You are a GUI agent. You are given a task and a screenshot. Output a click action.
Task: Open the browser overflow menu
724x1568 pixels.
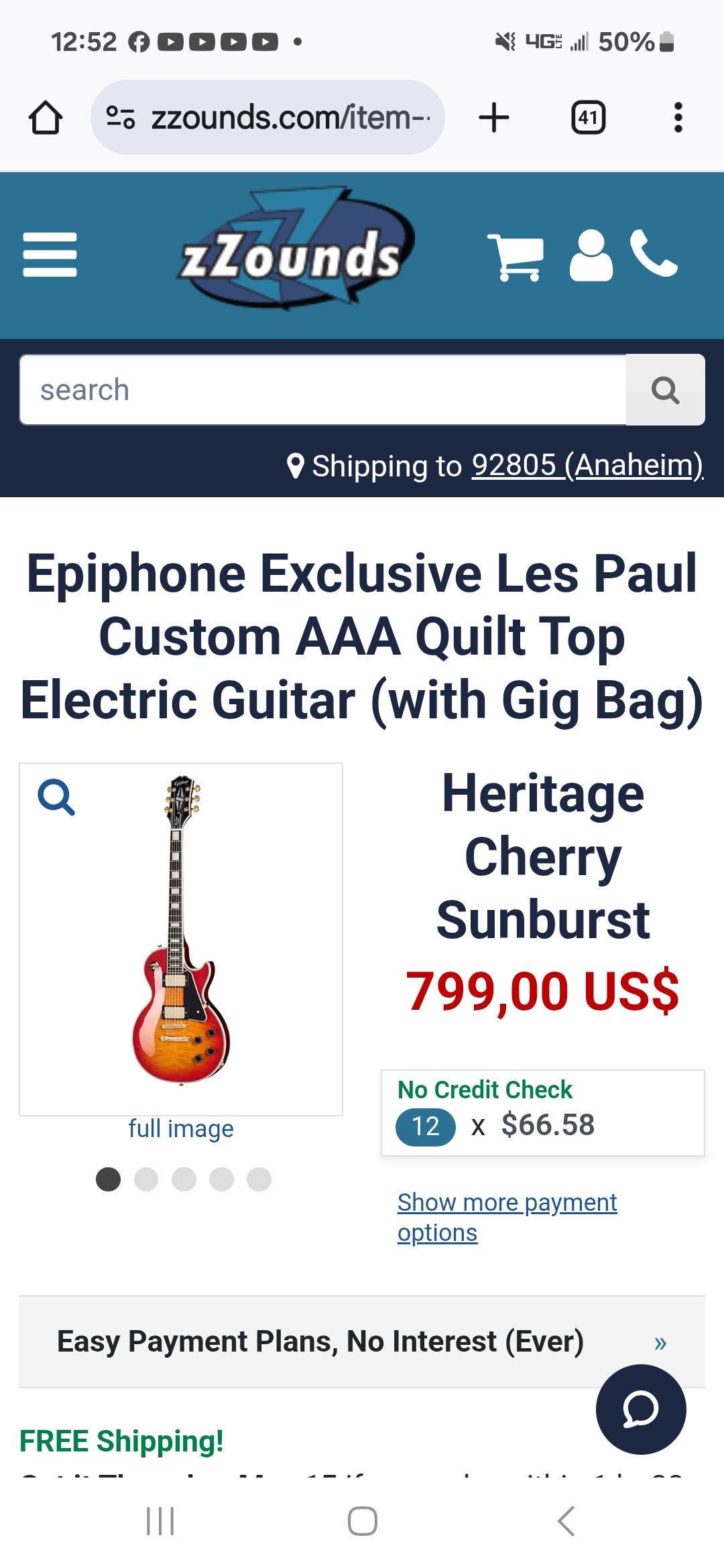678,117
